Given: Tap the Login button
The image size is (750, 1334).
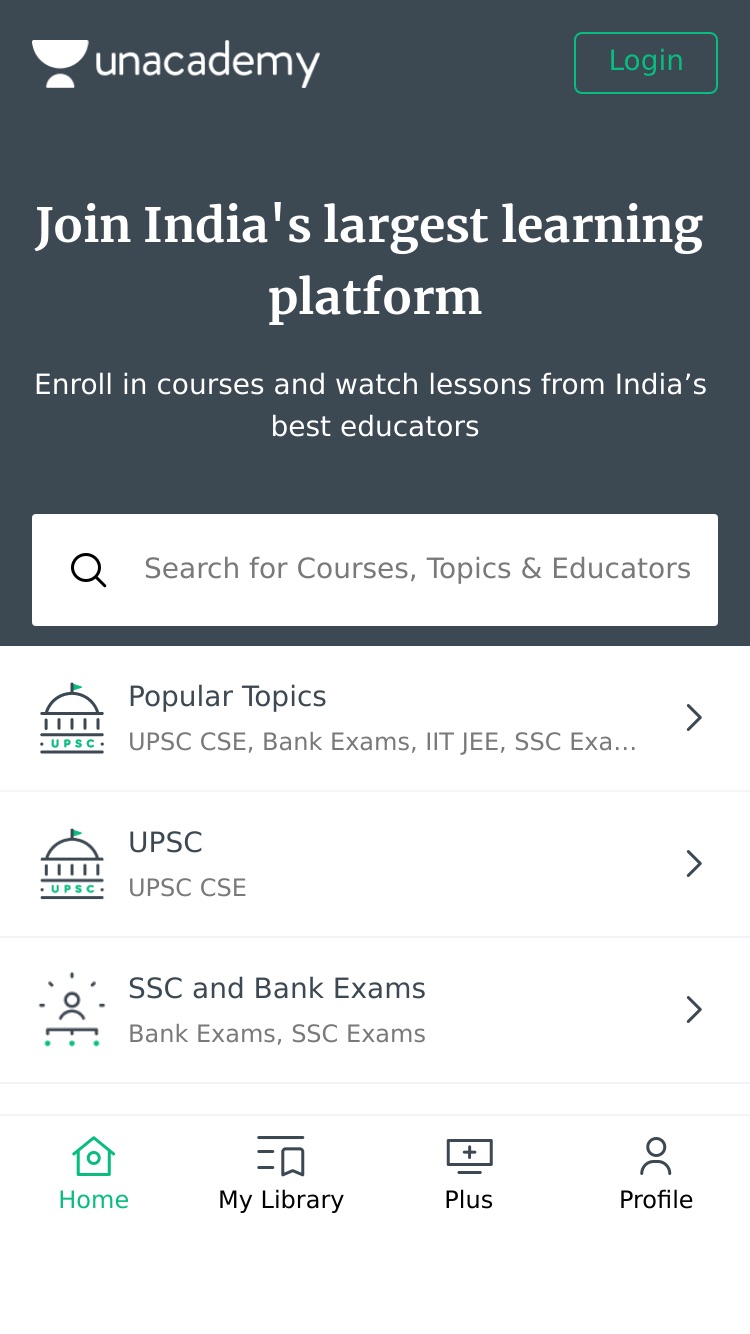Looking at the screenshot, I should click(646, 63).
